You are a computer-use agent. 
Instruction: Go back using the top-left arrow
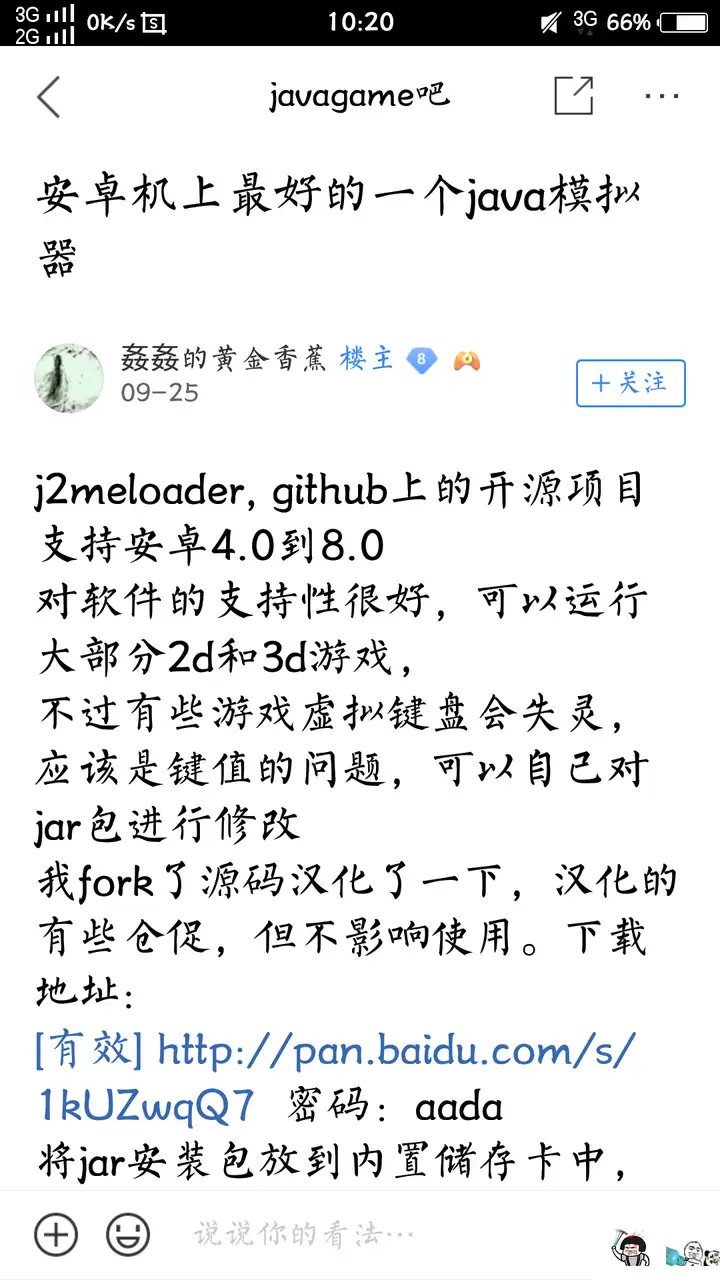pos(48,97)
